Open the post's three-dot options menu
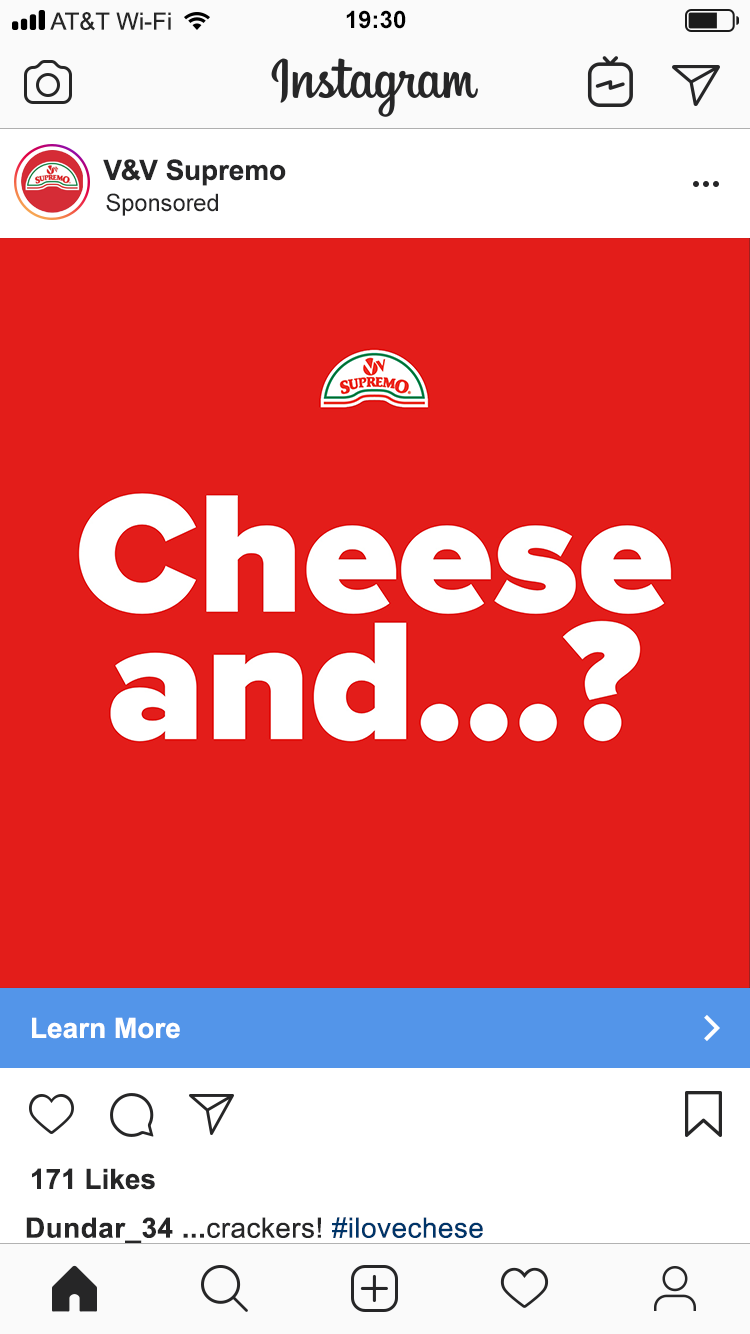The width and height of the screenshot is (750, 1334). pos(705,184)
